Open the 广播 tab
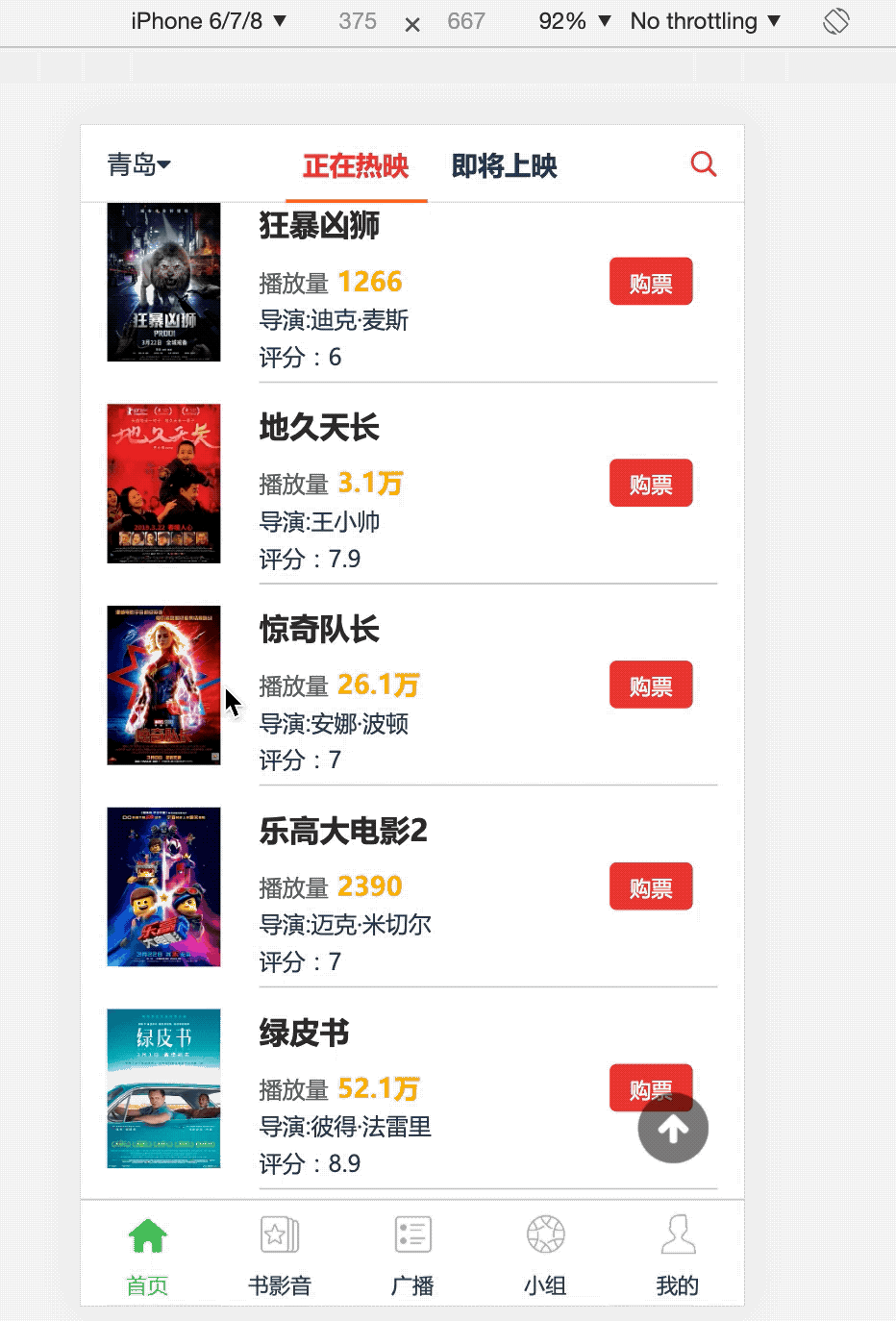This screenshot has height=1321, width=896. [x=412, y=1255]
